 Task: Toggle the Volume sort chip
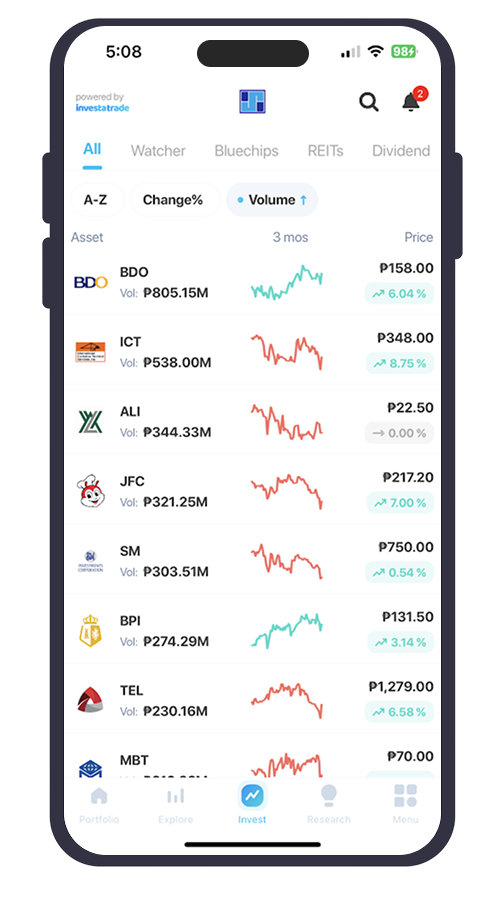tap(272, 200)
